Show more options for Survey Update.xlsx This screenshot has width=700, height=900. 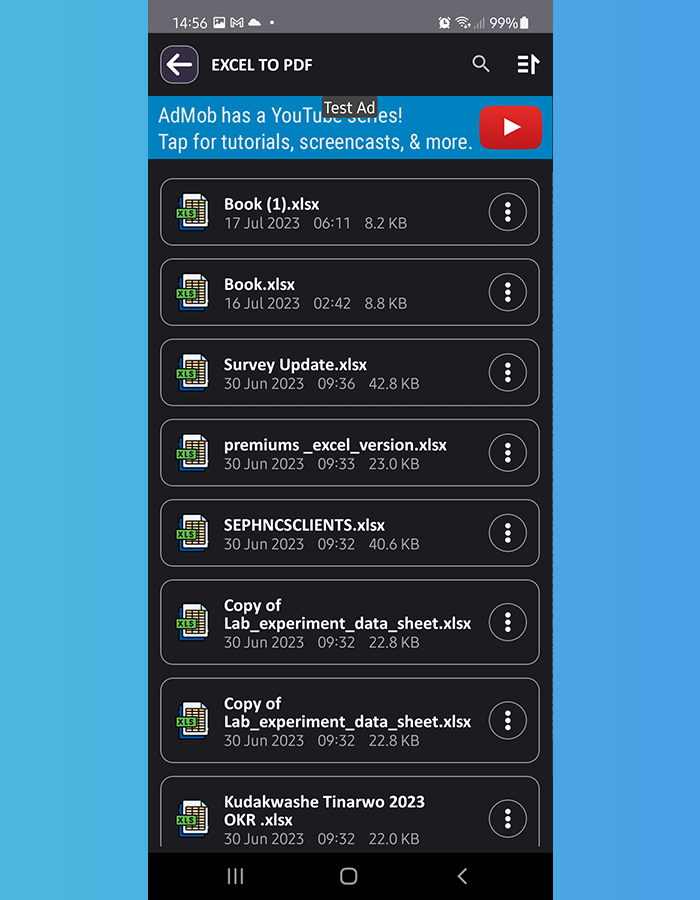[x=508, y=372]
